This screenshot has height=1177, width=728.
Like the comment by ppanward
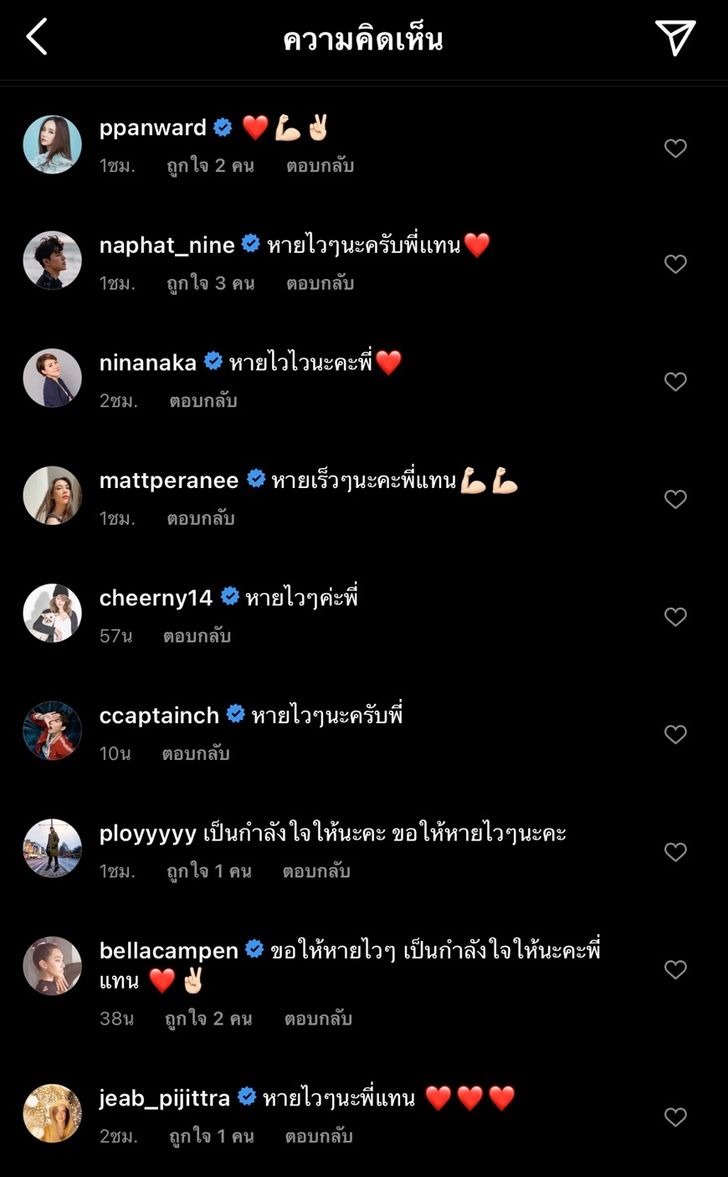[x=676, y=148]
